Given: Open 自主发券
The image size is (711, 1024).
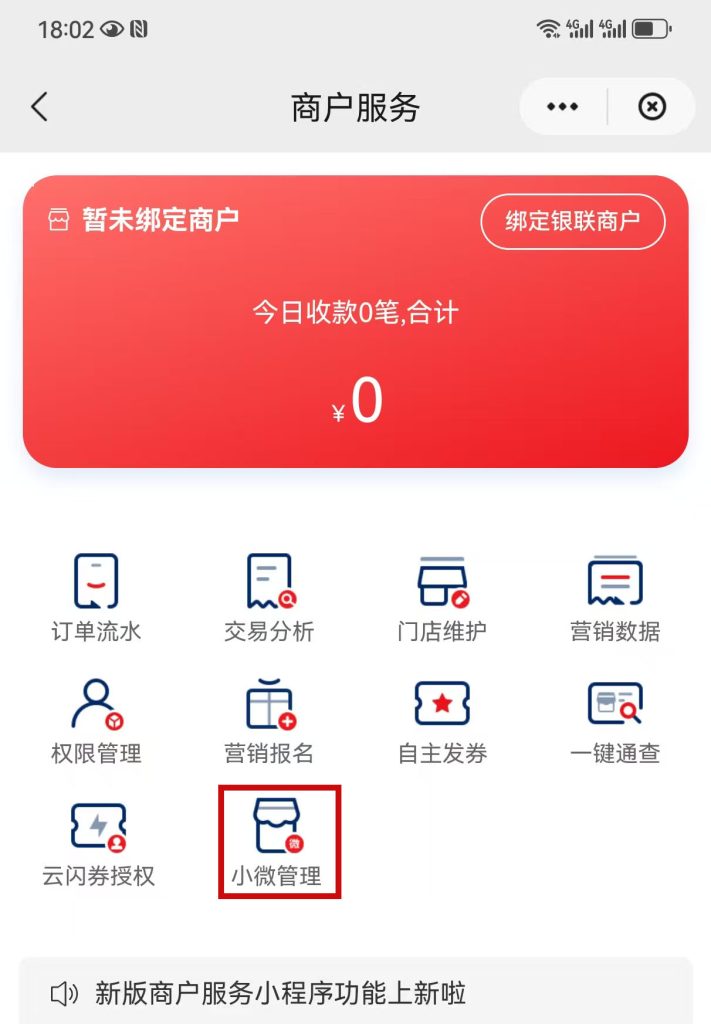Looking at the screenshot, I should (x=442, y=721).
